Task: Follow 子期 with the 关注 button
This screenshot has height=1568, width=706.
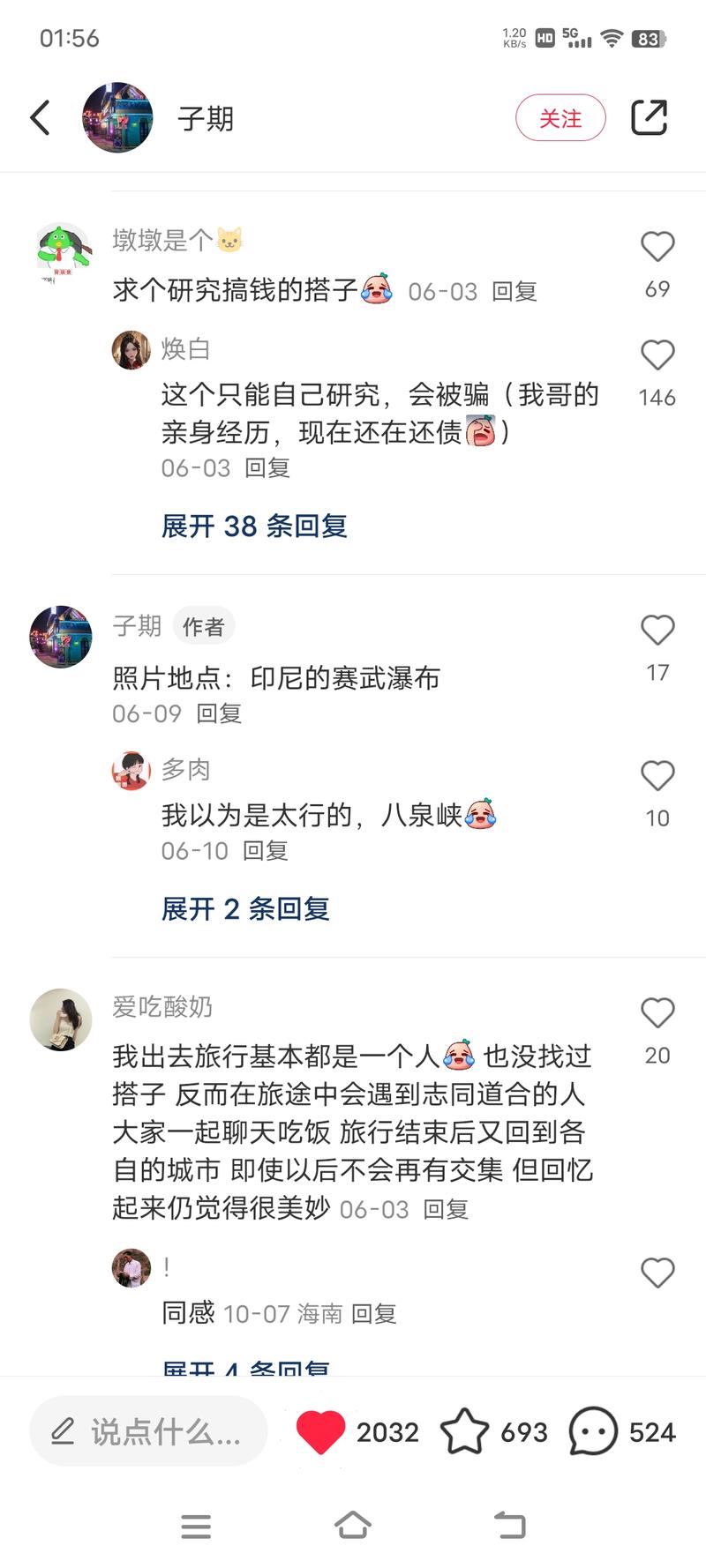Action: click(560, 118)
